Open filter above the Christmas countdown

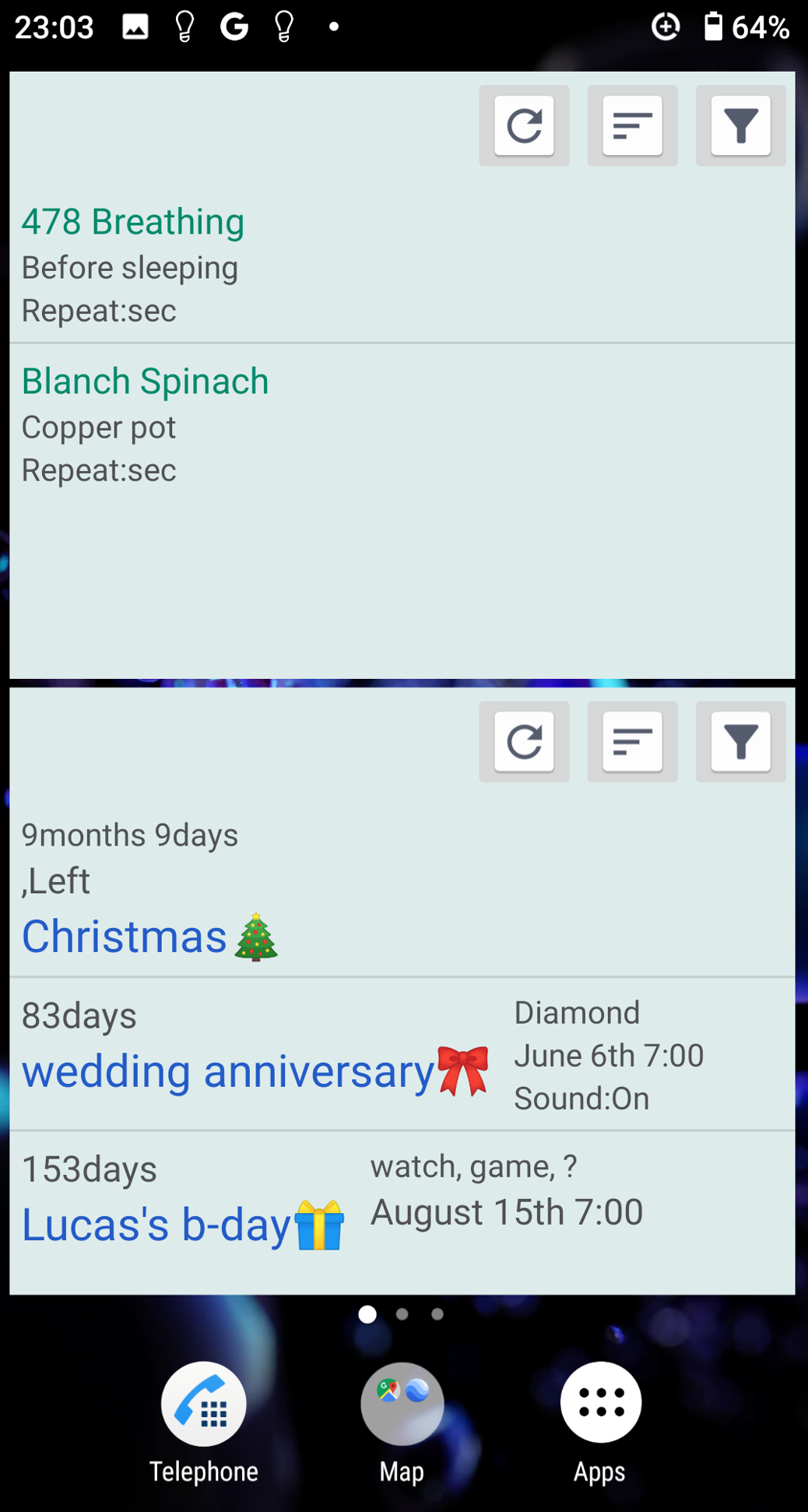coord(740,741)
